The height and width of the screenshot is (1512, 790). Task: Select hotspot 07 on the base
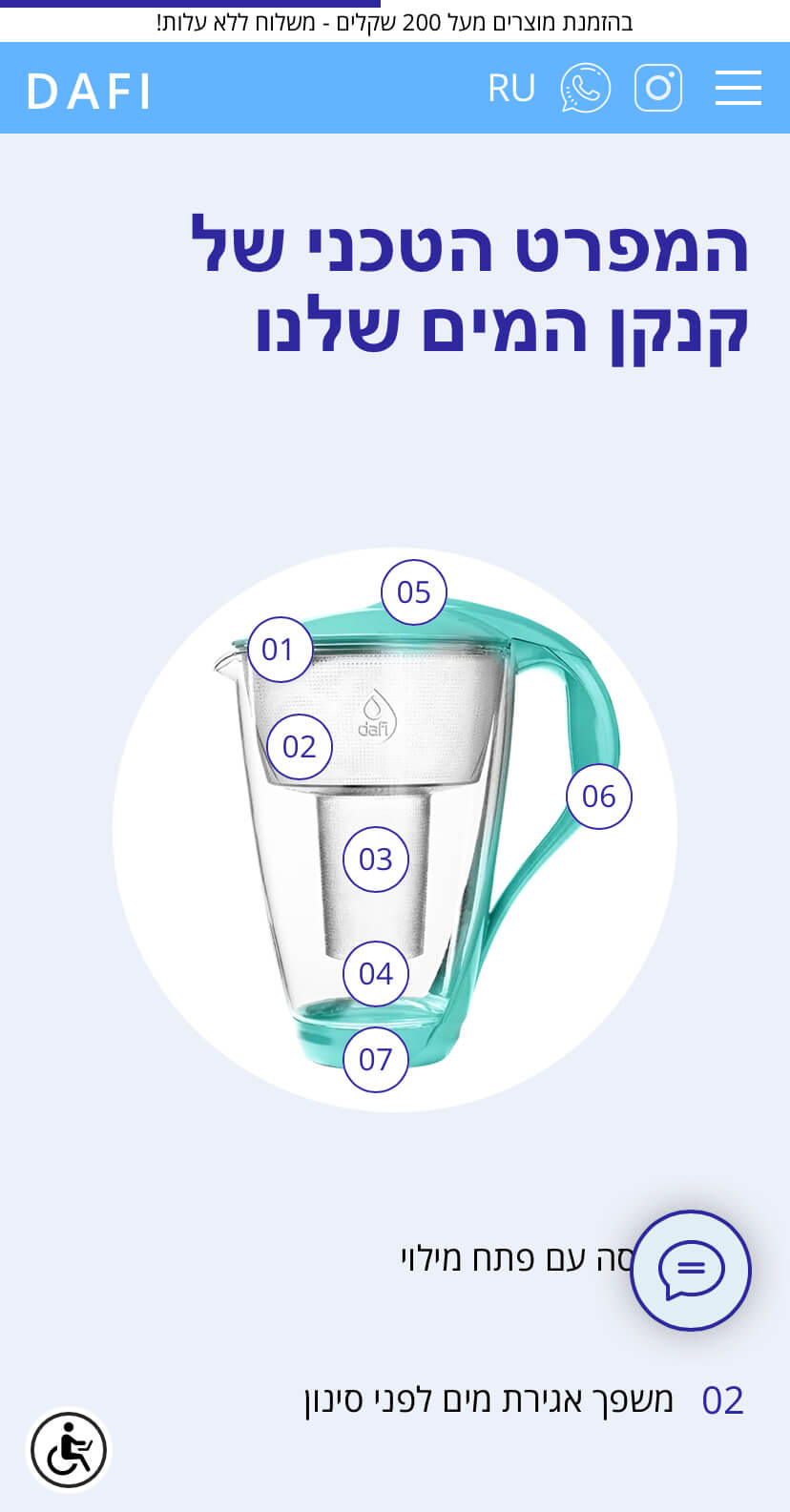tap(376, 1060)
